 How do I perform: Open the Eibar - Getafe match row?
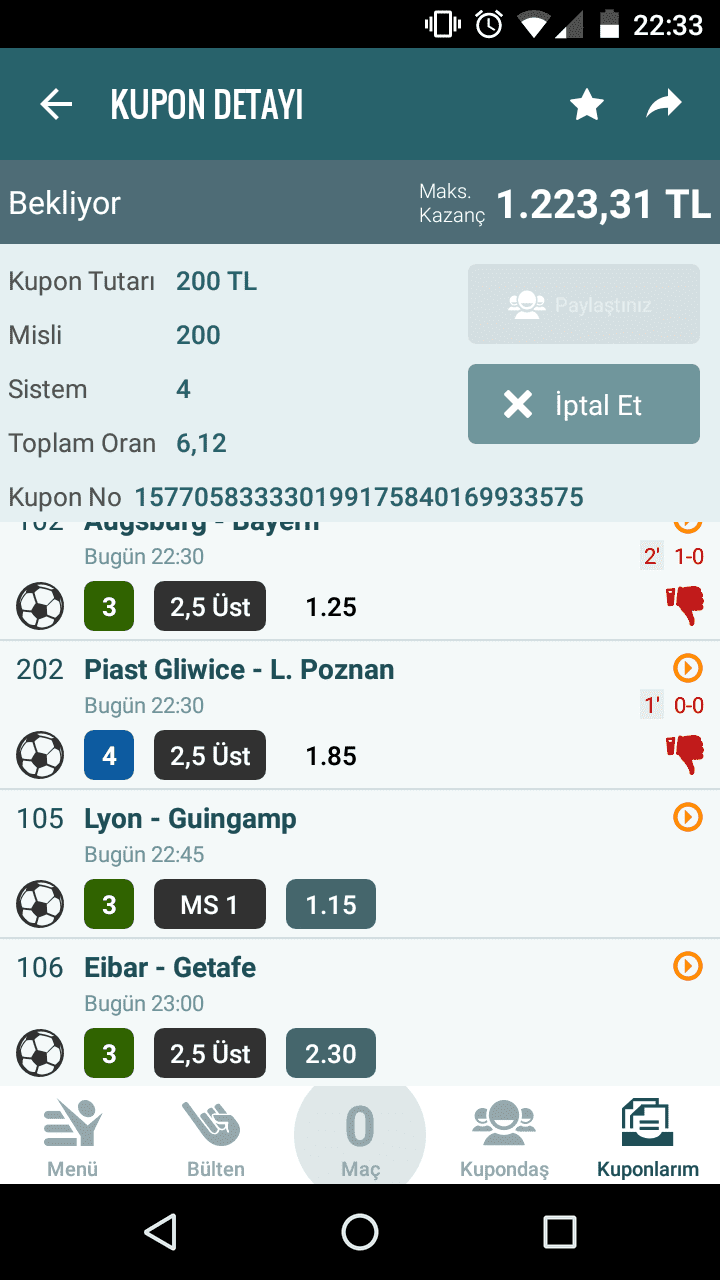[360, 1012]
